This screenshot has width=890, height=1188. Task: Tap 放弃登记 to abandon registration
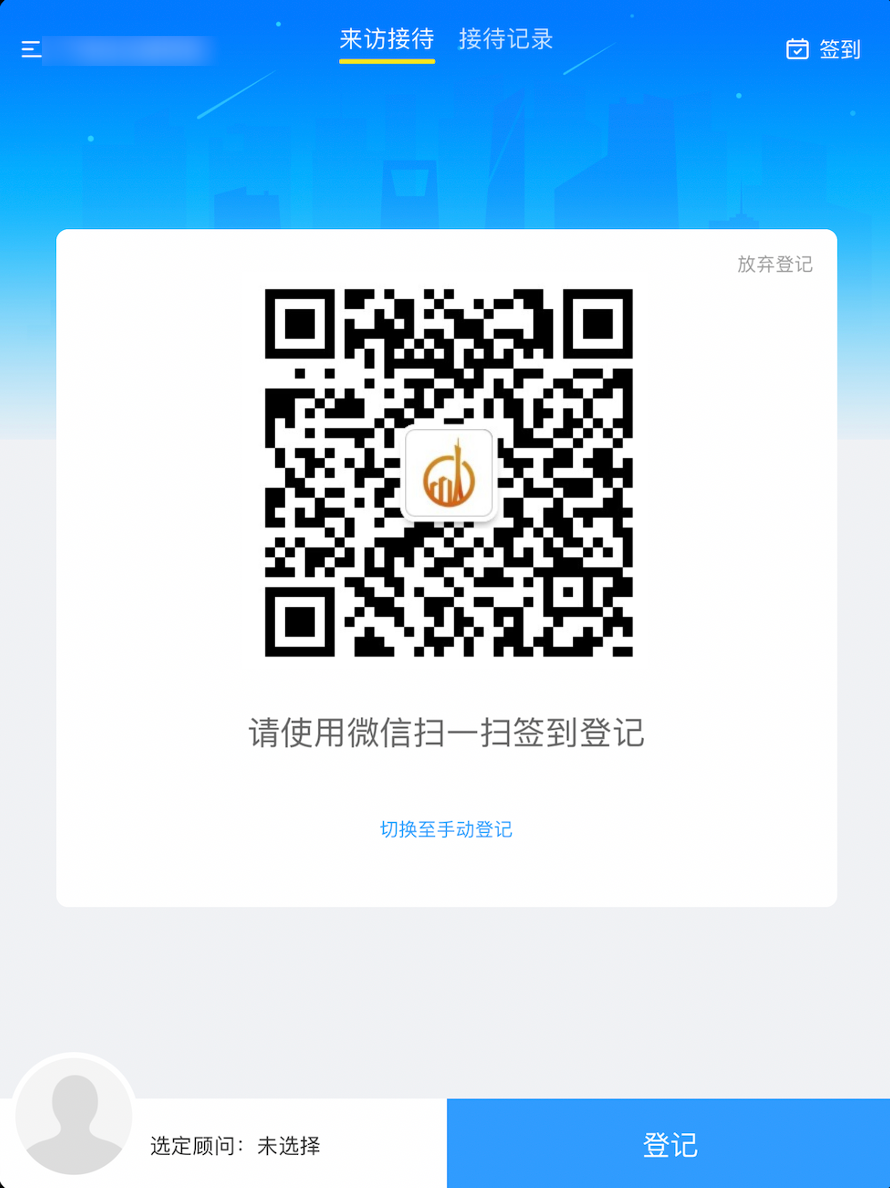[x=775, y=264]
